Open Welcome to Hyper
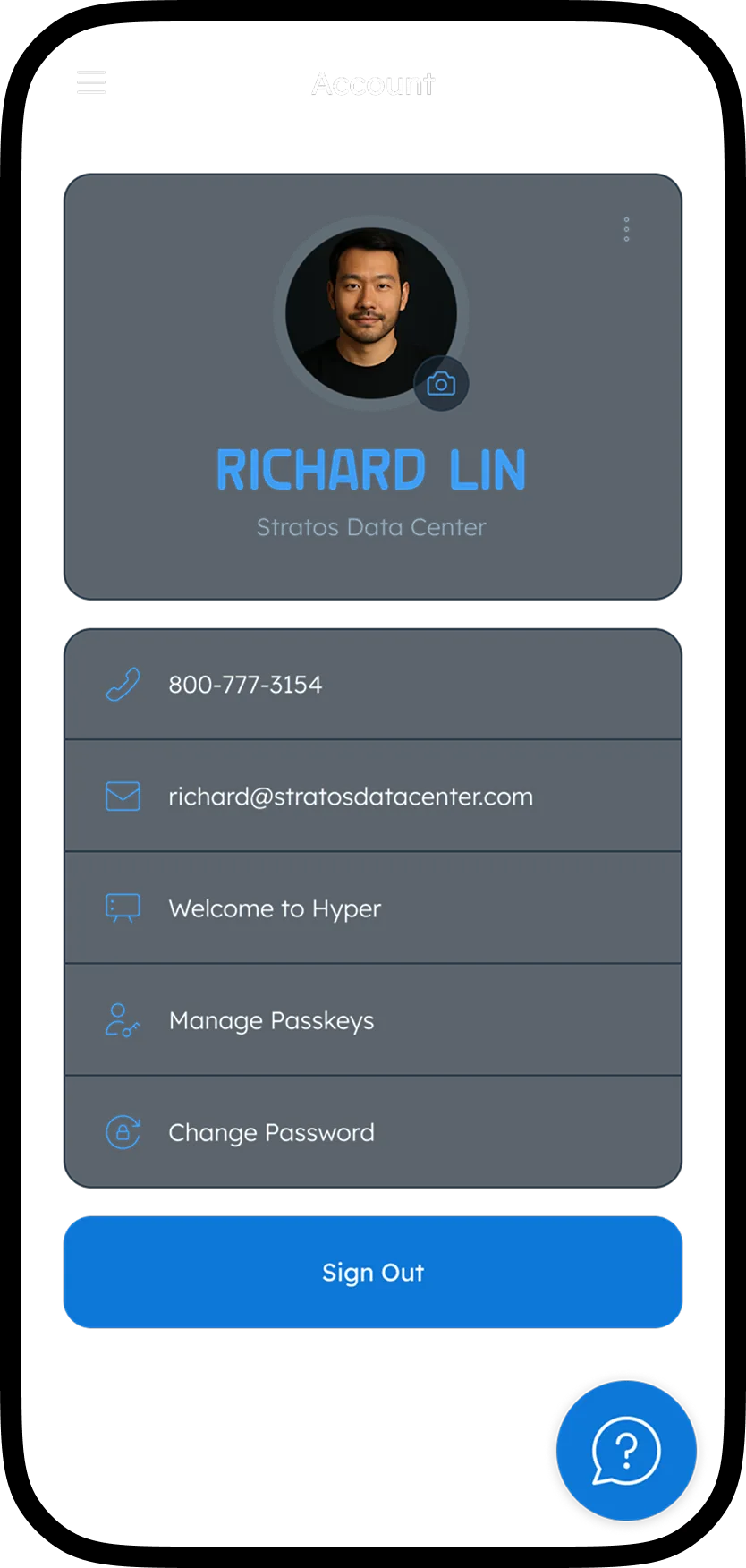 (x=372, y=908)
